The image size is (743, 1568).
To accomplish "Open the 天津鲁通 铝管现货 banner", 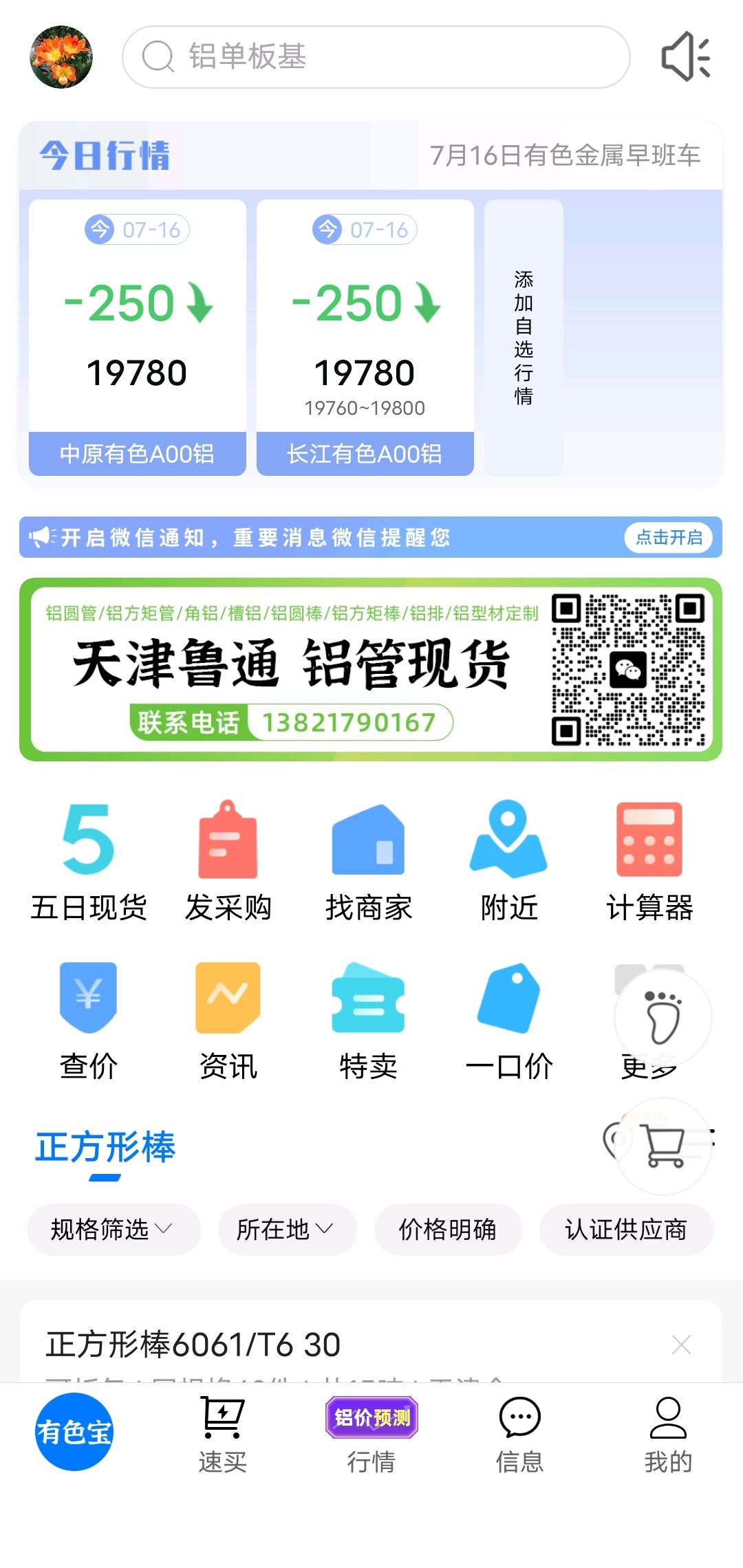I will pyautogui.click(x=371, y=669).
